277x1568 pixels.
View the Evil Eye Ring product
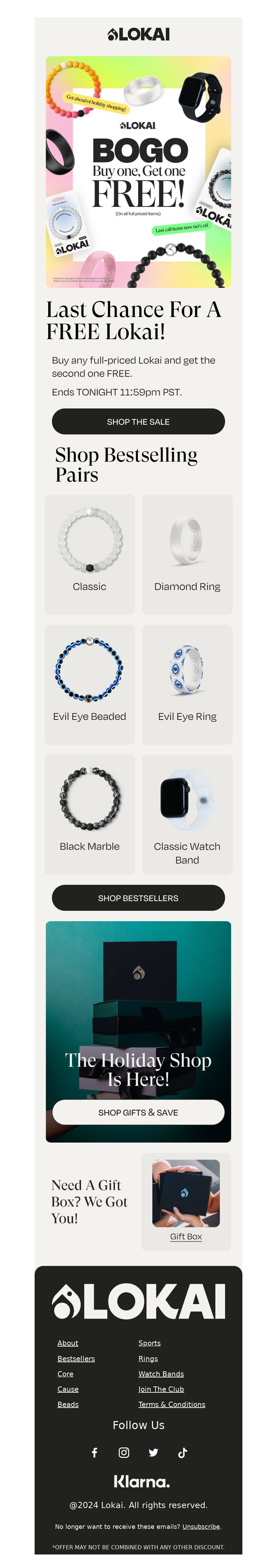click(187, 684)
